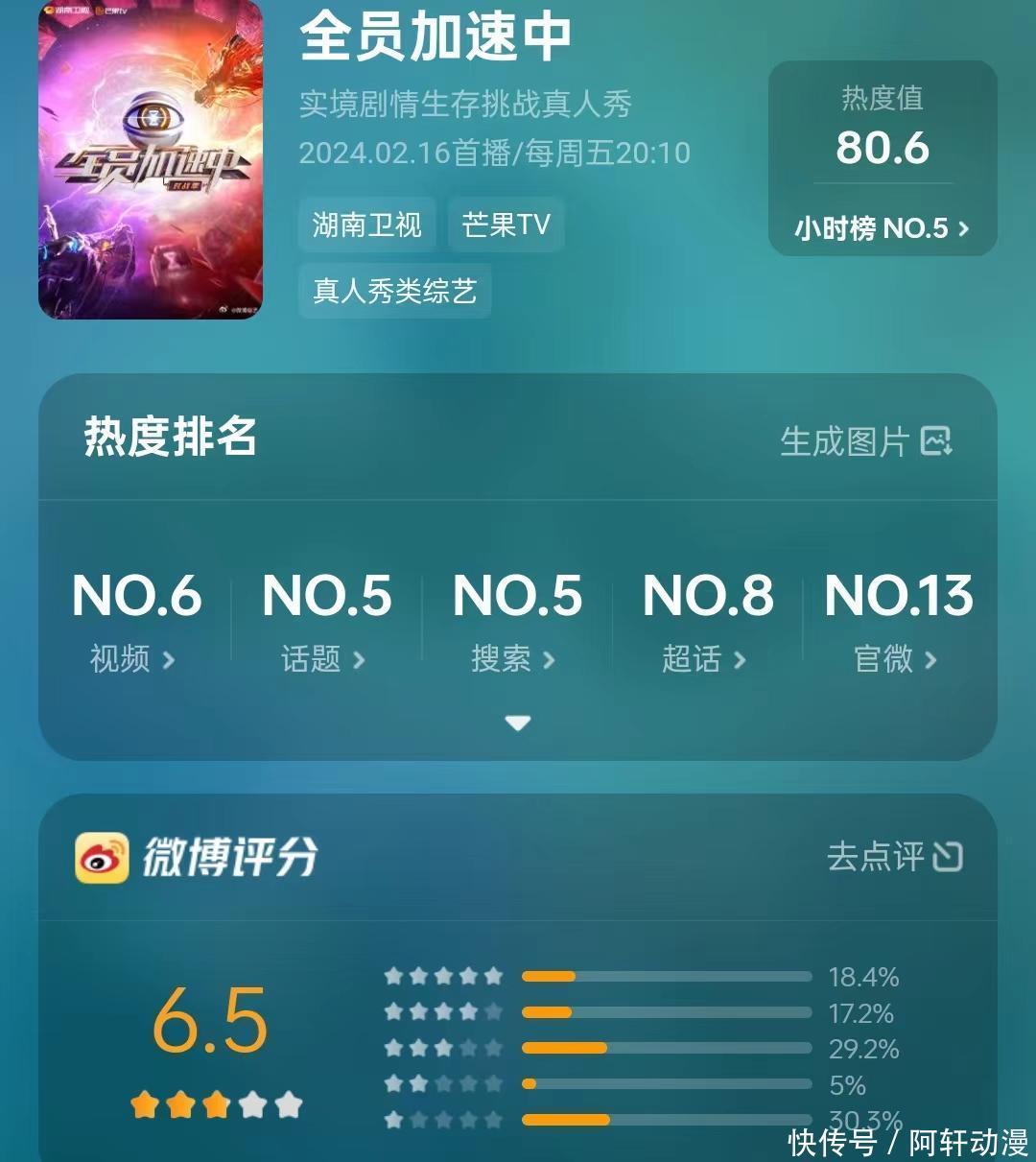Tap the 湖南卫视 tag chip
This screenshot has height=1162, width=1036.
pyautogui.click(x=367, y=225)
